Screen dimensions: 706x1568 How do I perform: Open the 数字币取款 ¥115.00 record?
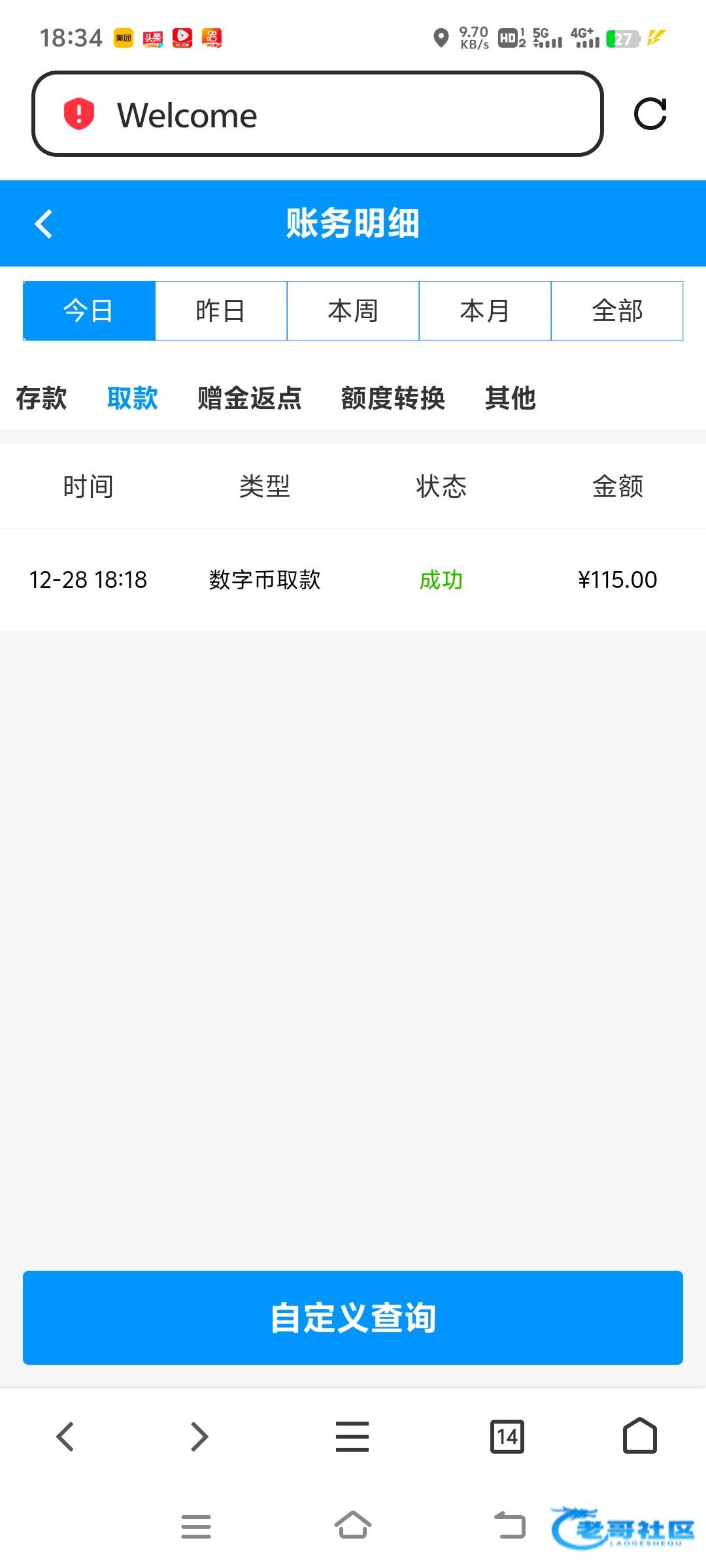click(x=353, y=580)
